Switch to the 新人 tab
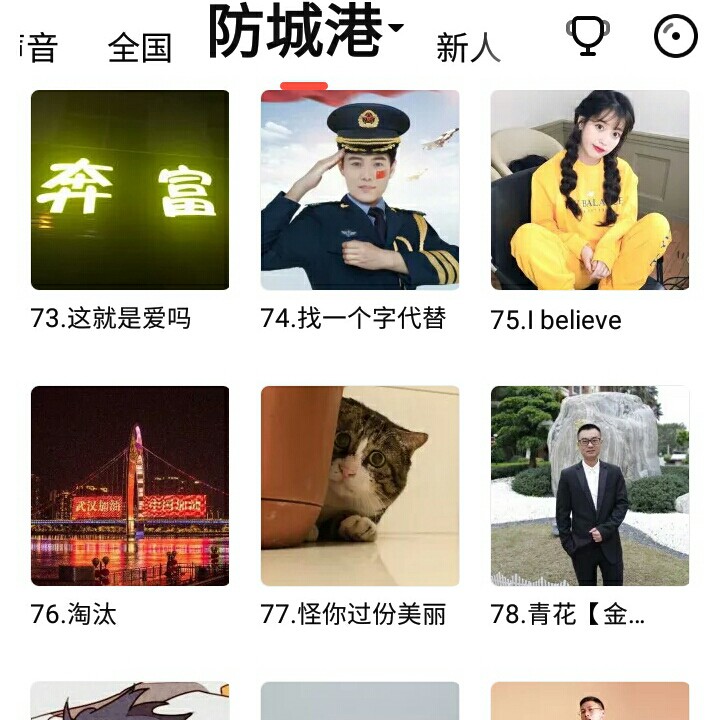 [468, 47]
